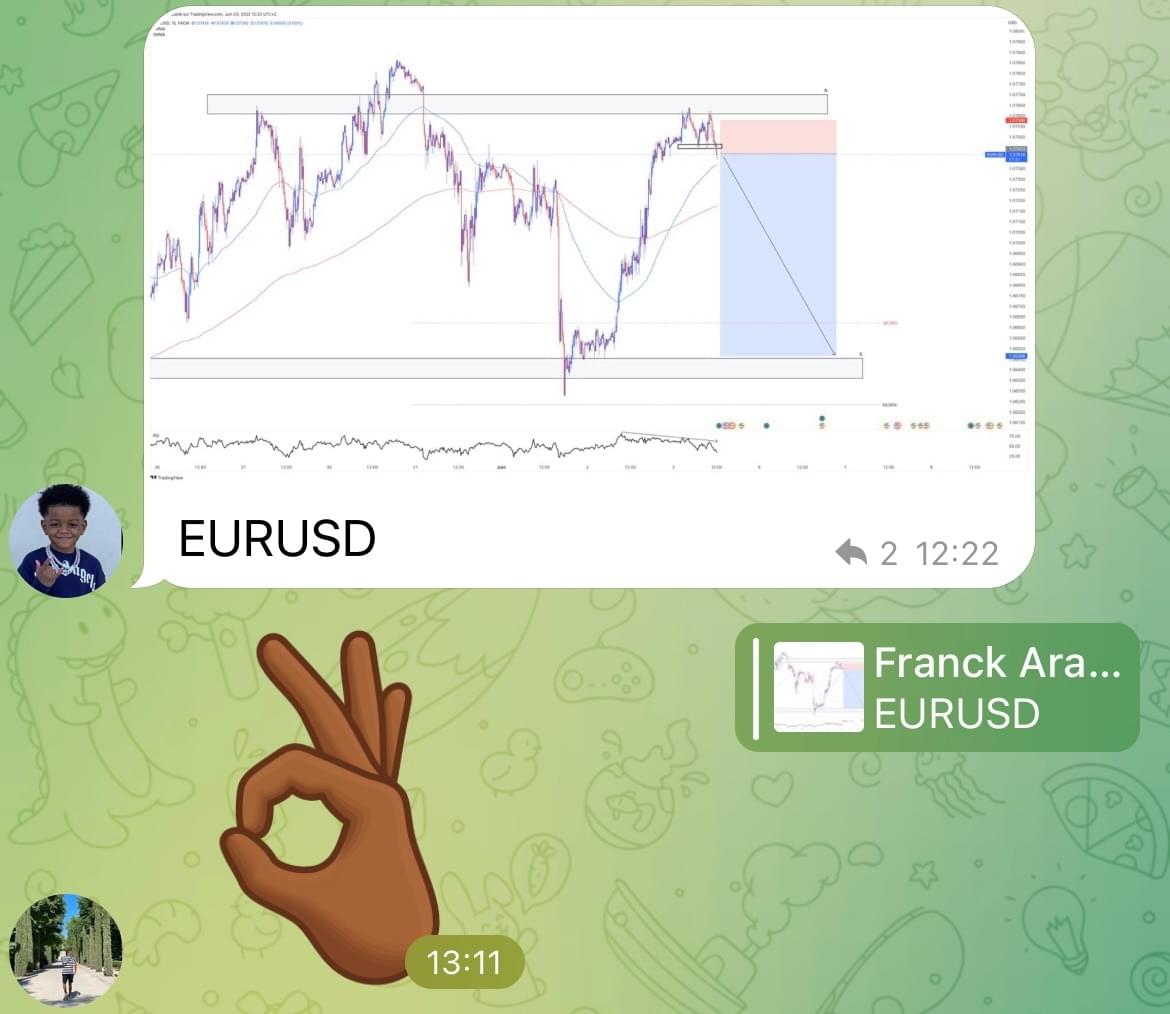Jump to the quoted Franck Ara EURUSD message
The width and height of the screenshot is (1170, 1014).
[x=937, y=688]
